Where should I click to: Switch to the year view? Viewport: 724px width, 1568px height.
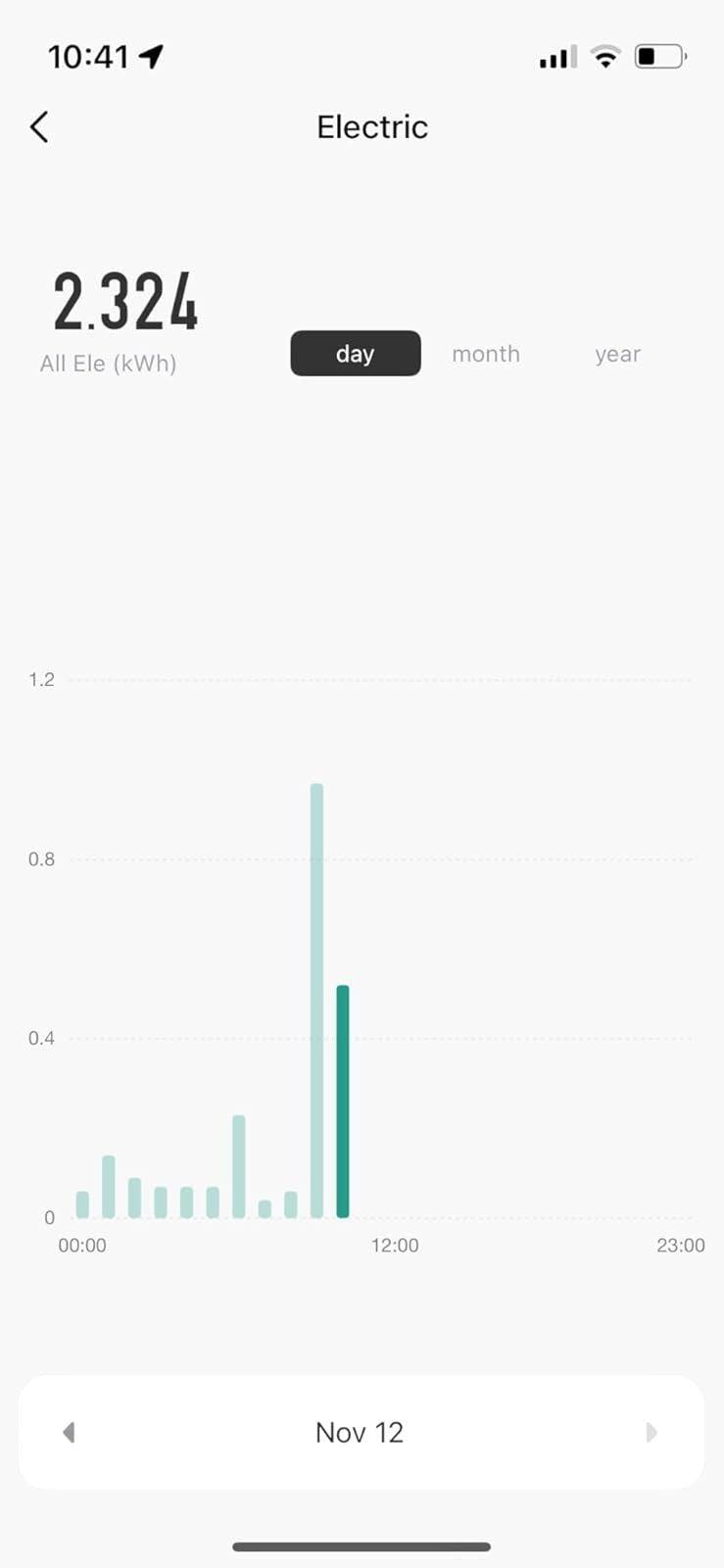click(x=617, y=354)
